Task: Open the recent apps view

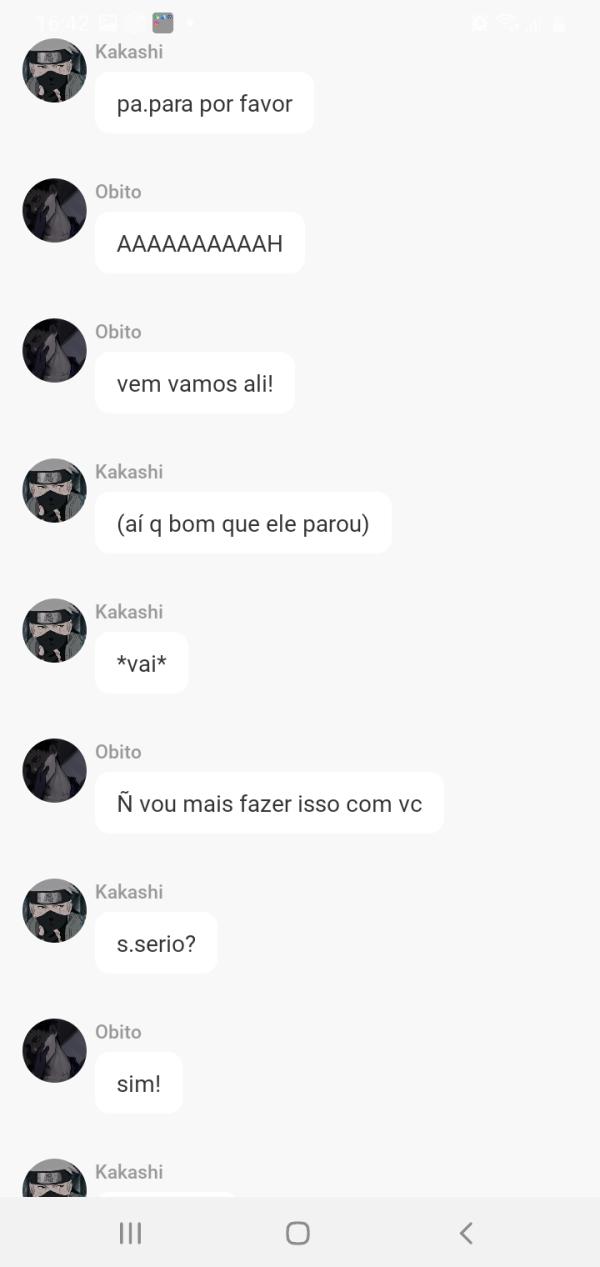Action: [130, 1233]
